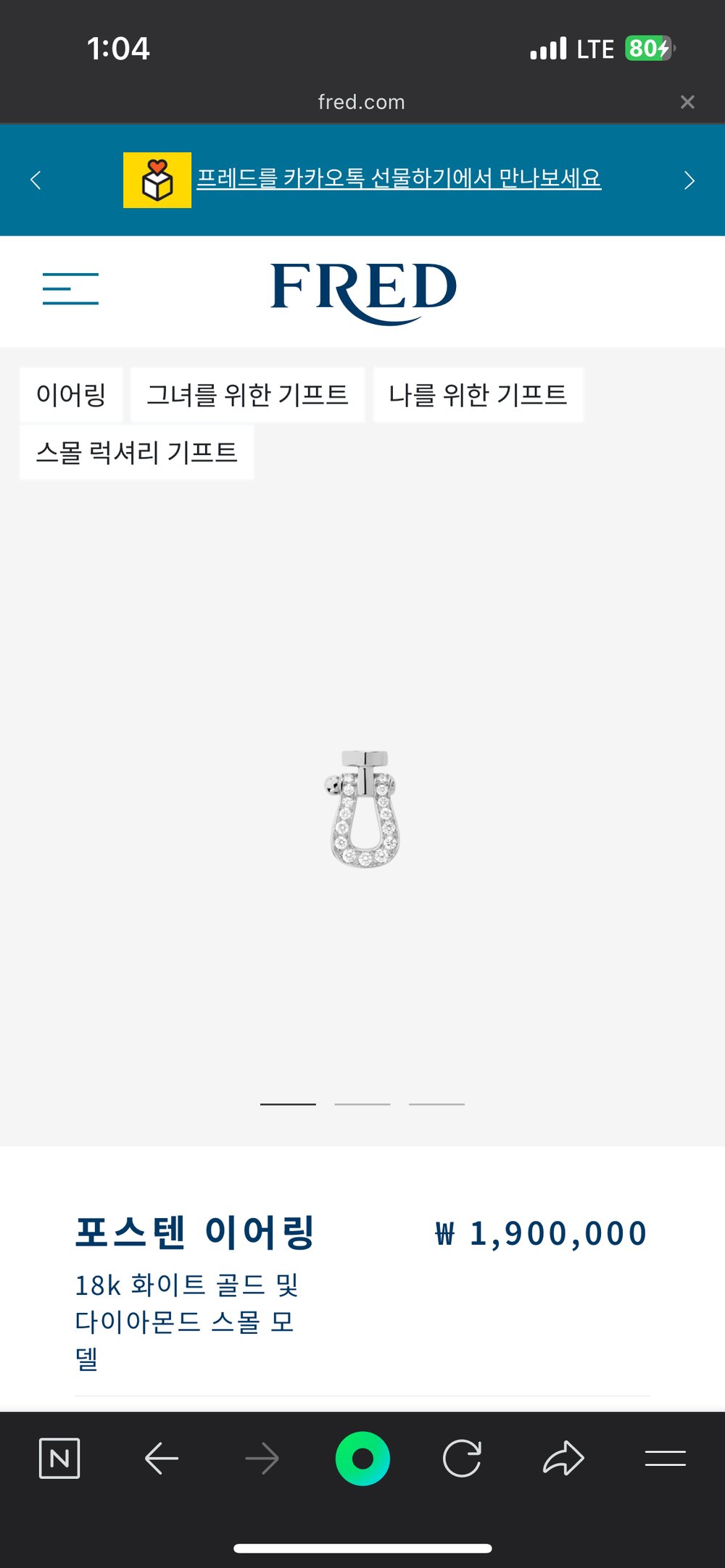Image resolution: width=725 pixels, height=1568 pixels.
Task: Open the FRED site hamburger menu
Action: (x=70, y=288)
